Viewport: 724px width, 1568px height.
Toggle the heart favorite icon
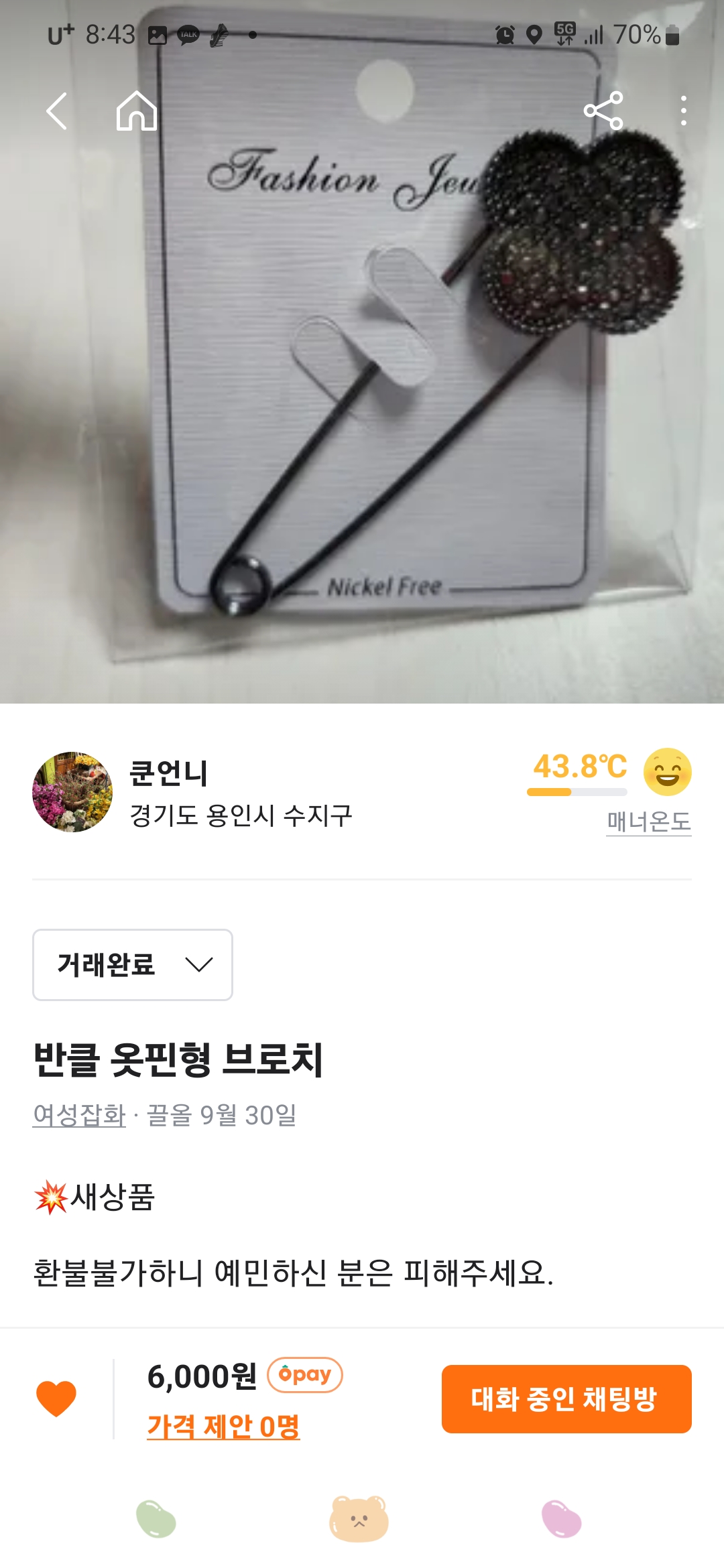pos(56,1398)
